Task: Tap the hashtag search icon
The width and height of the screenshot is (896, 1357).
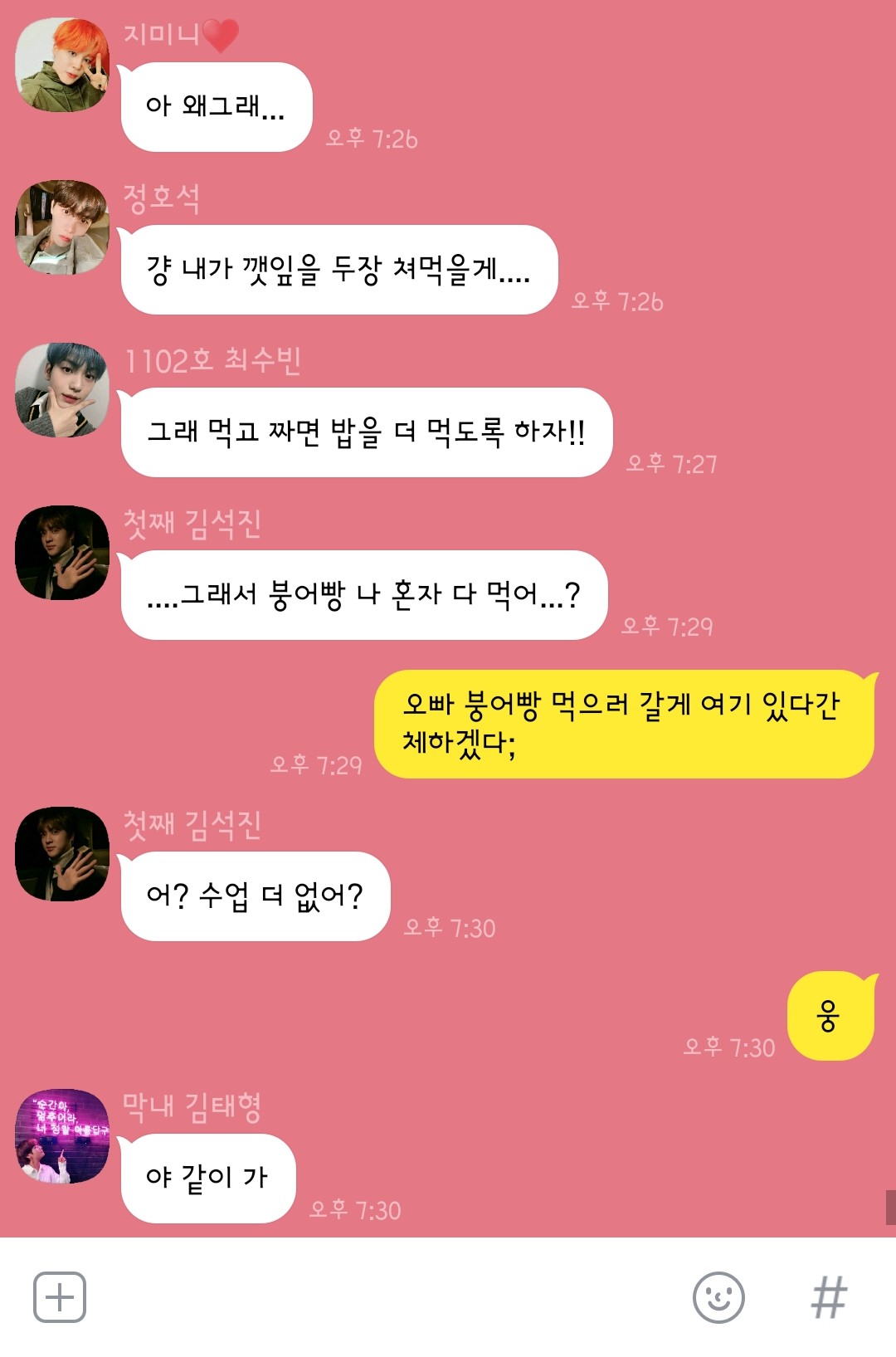Action: (829, 1296)
